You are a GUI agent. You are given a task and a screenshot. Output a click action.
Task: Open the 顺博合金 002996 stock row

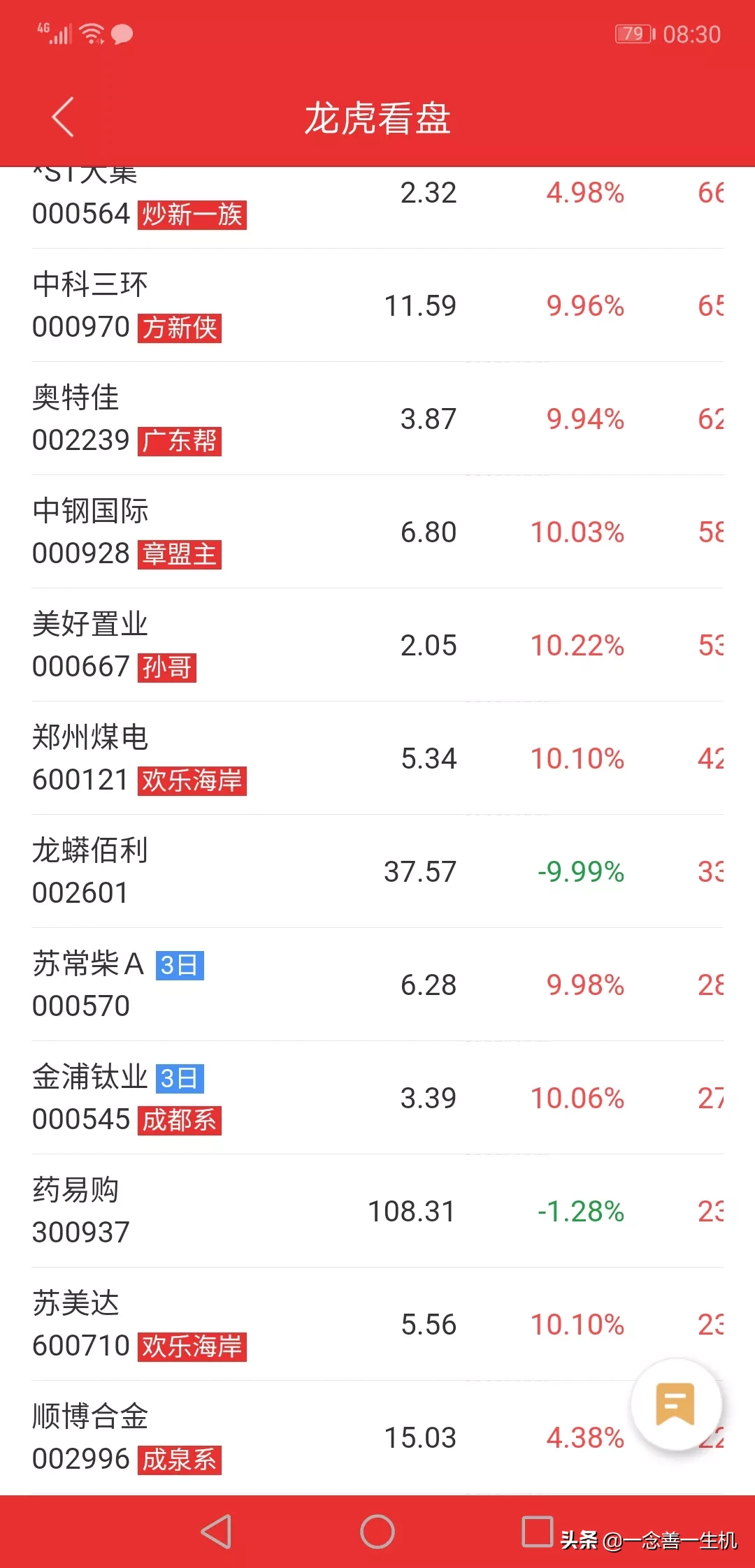tap(377, 1437)
